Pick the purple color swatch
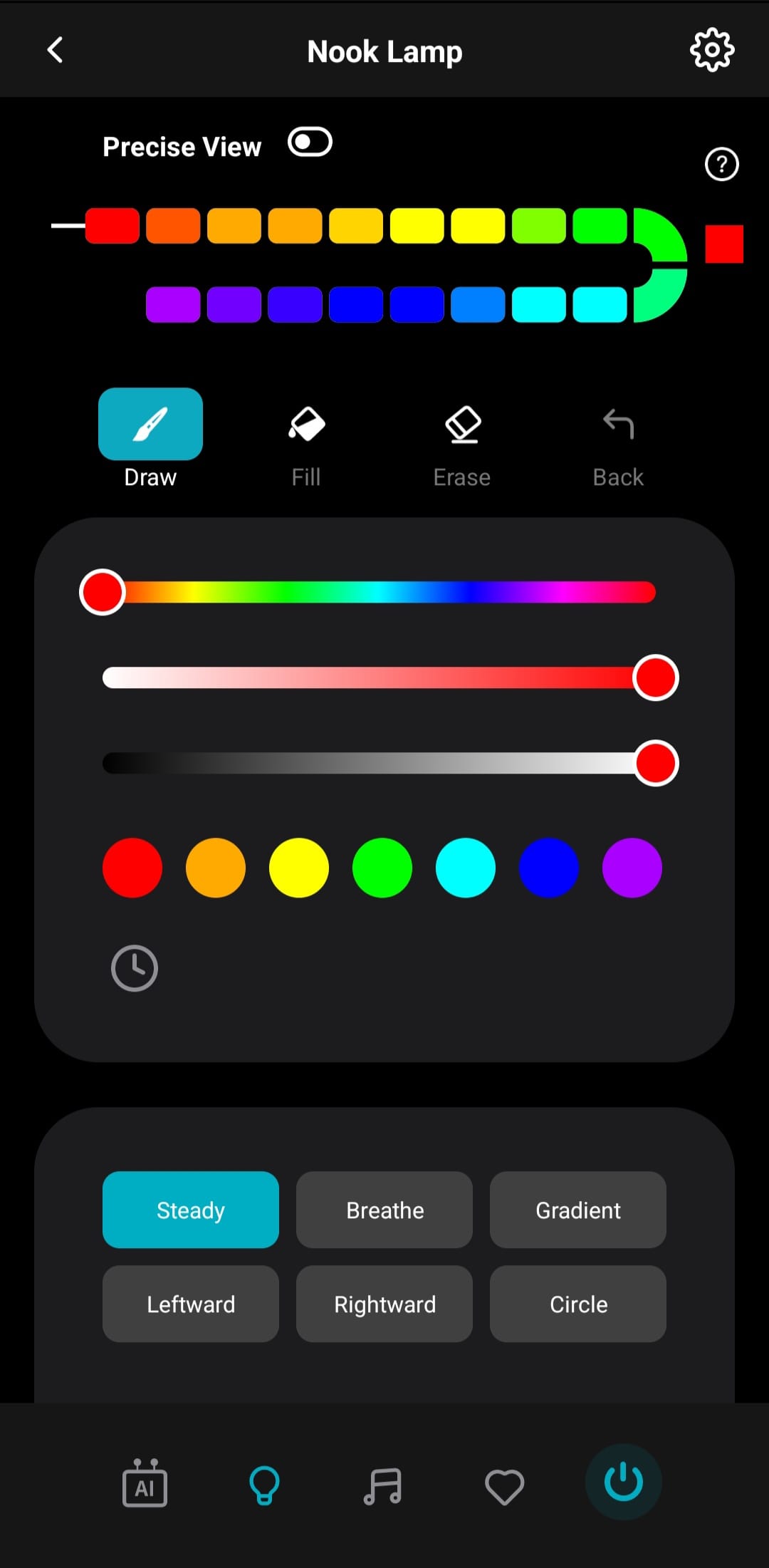769x1568 pixels. pyautogui.click(x=632, y=868)
